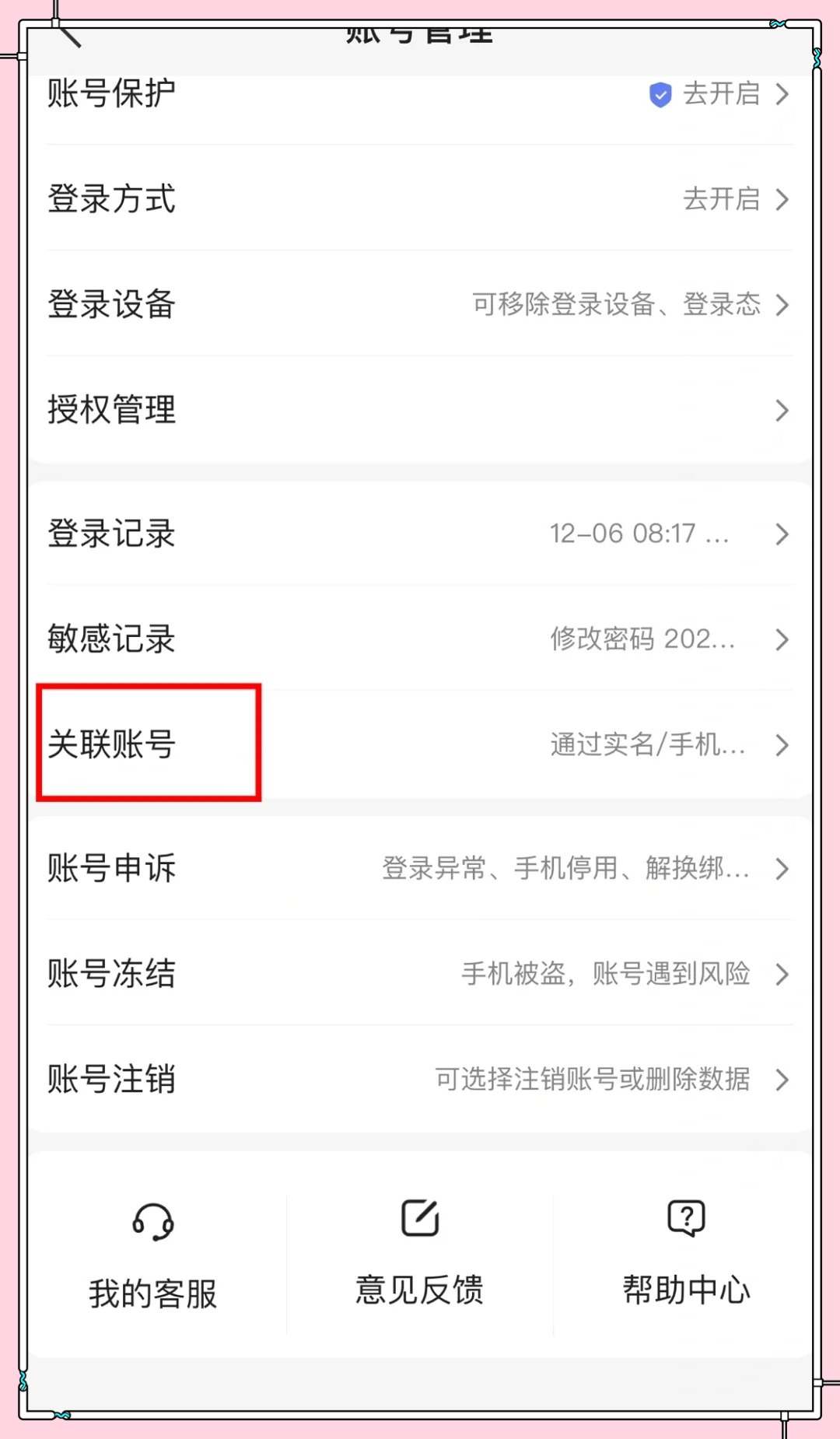The width and height of the screenshot is (840, 1439).
Task: Check the 登录记录 login history
Action: [x=420, y=534]
